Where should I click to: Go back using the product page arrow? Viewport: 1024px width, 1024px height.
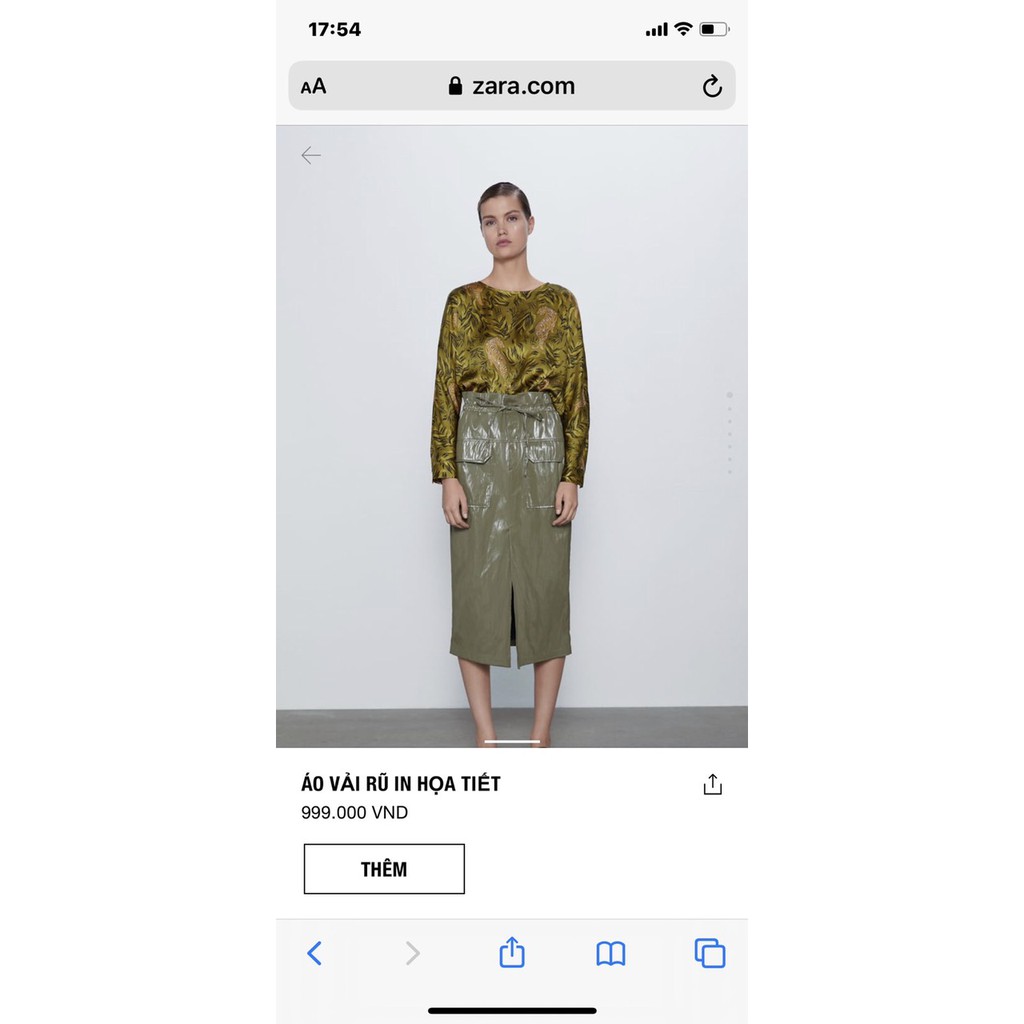coord(311,155)
